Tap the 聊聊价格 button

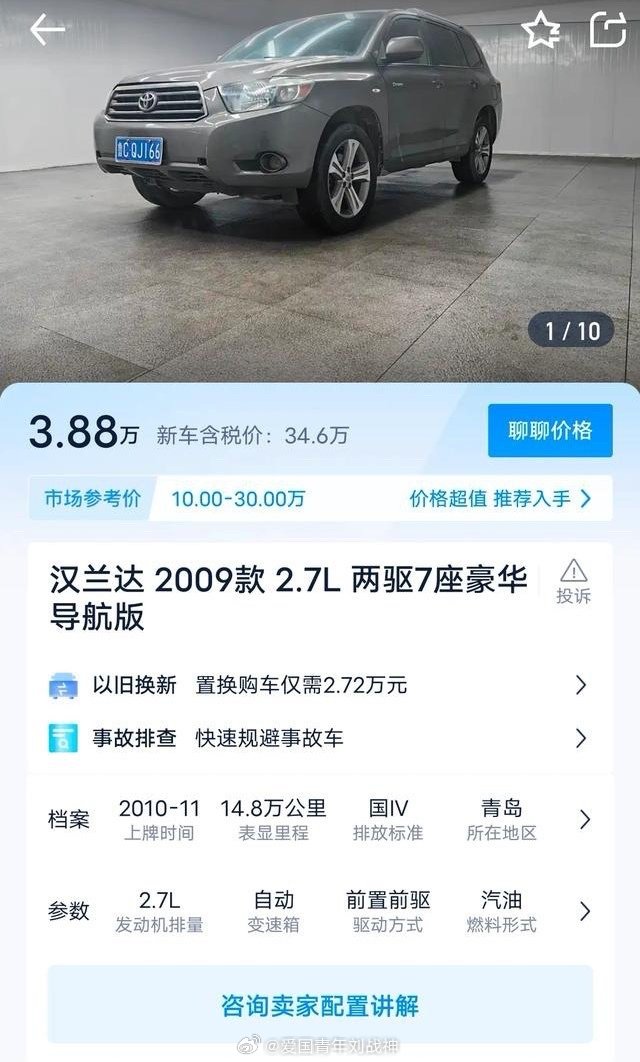tap(549, 431)
